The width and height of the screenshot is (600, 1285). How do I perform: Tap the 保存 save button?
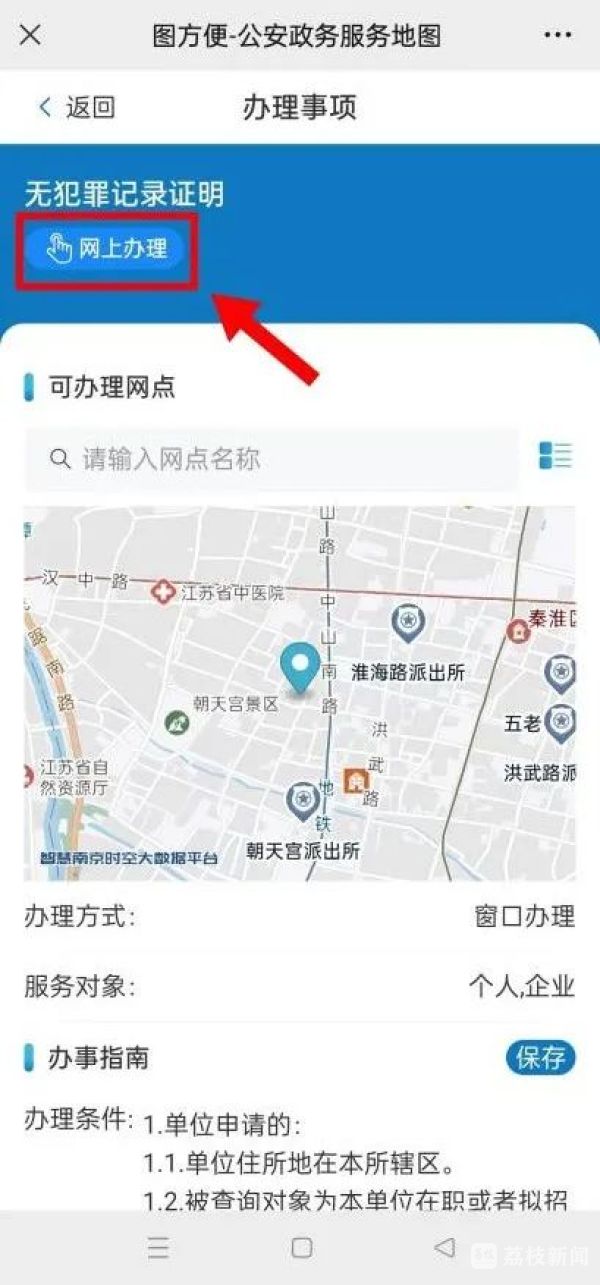(540, 1057)
